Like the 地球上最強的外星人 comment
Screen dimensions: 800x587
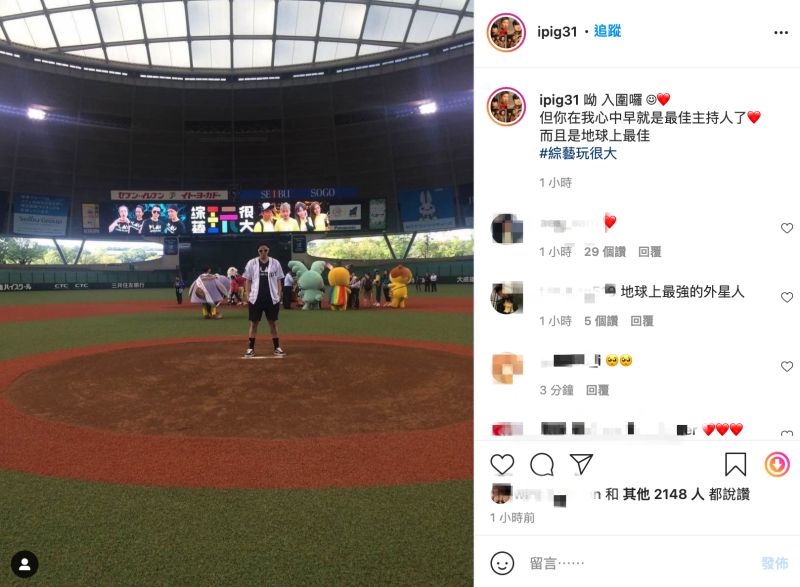coord(787,298)
